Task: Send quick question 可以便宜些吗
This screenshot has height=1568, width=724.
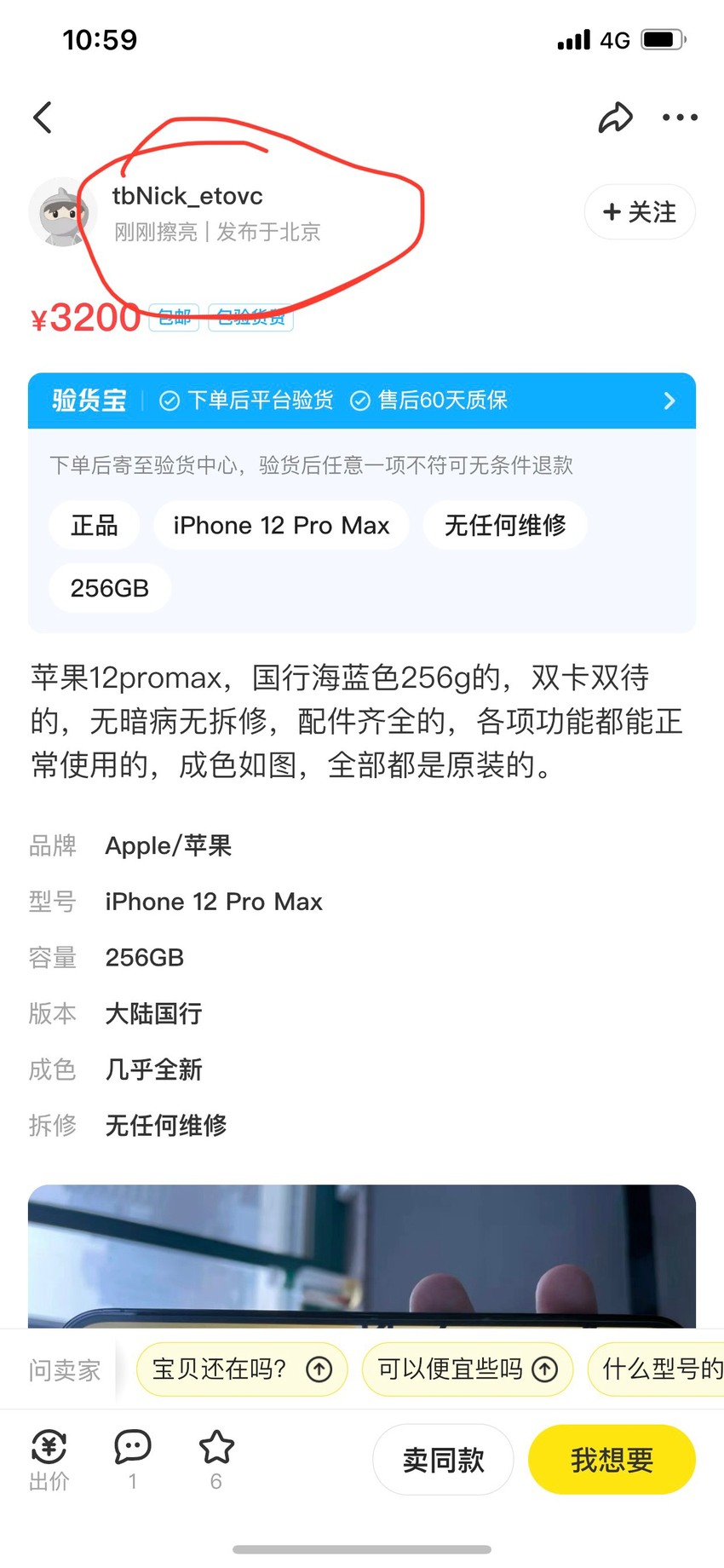Action: tap(468, 1369)
